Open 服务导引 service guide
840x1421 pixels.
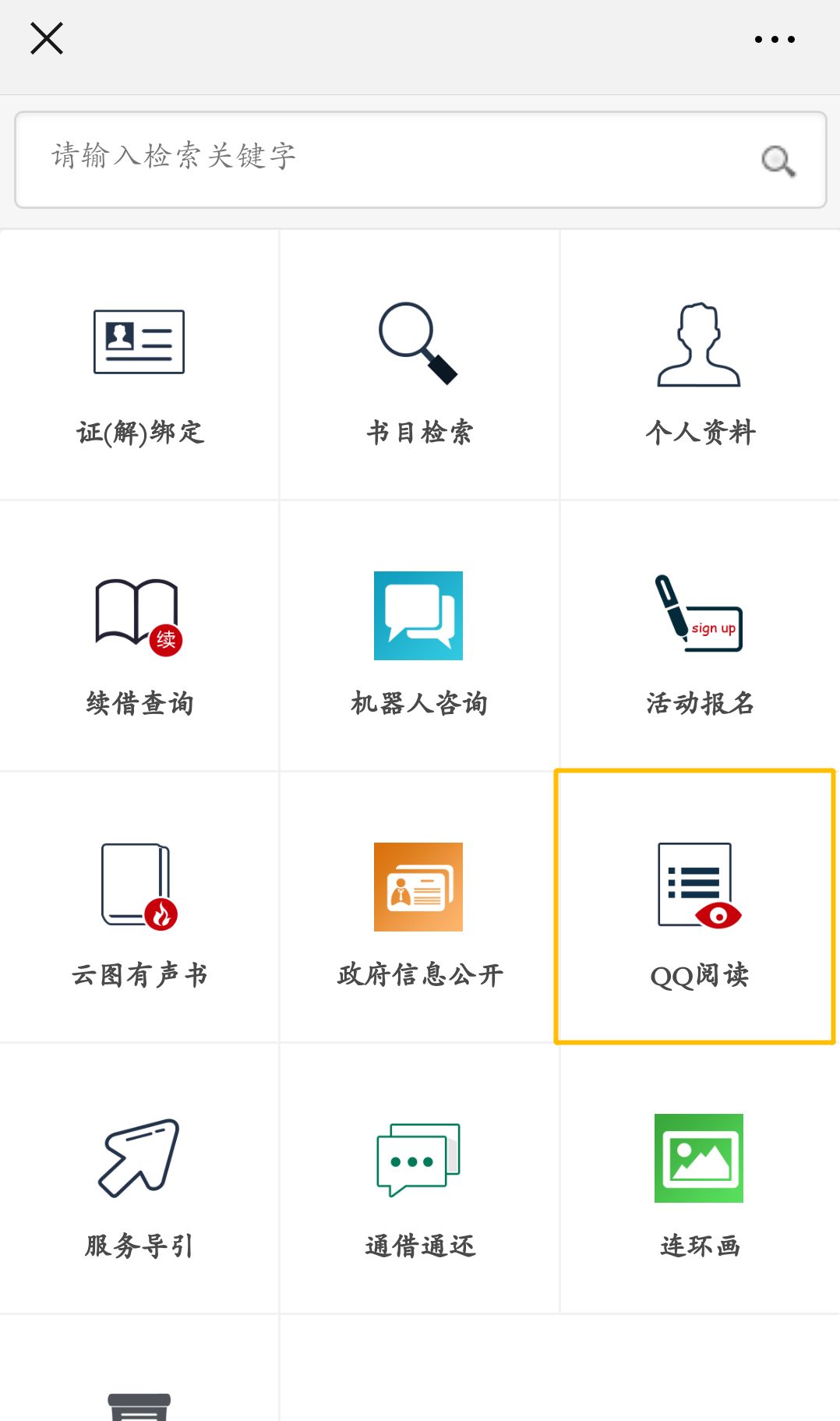pos(139,1180)
